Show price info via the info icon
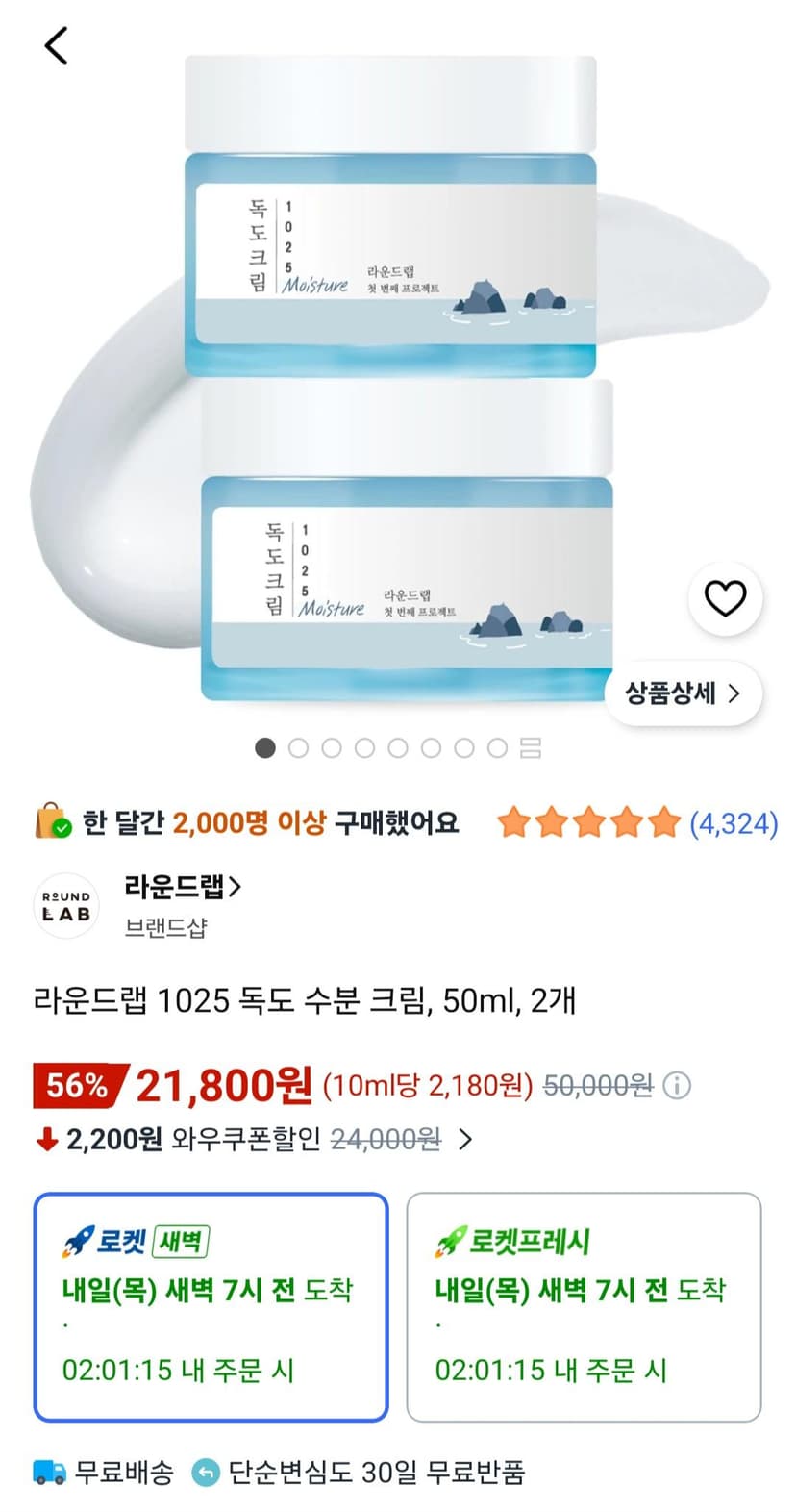796x1512 pixels. [678, 1086]
